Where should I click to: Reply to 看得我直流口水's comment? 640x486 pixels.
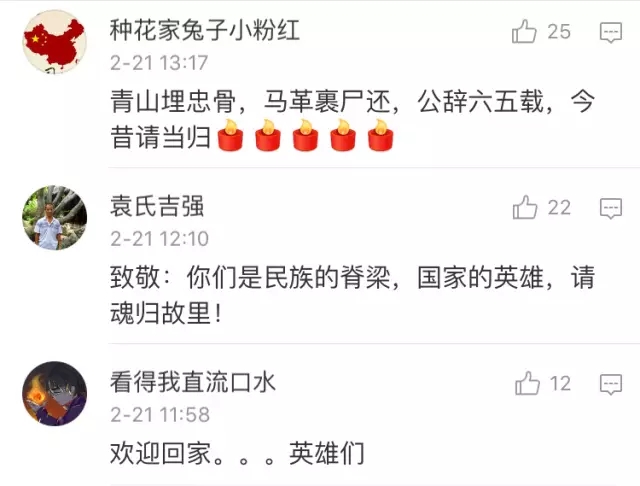point(610,383)
